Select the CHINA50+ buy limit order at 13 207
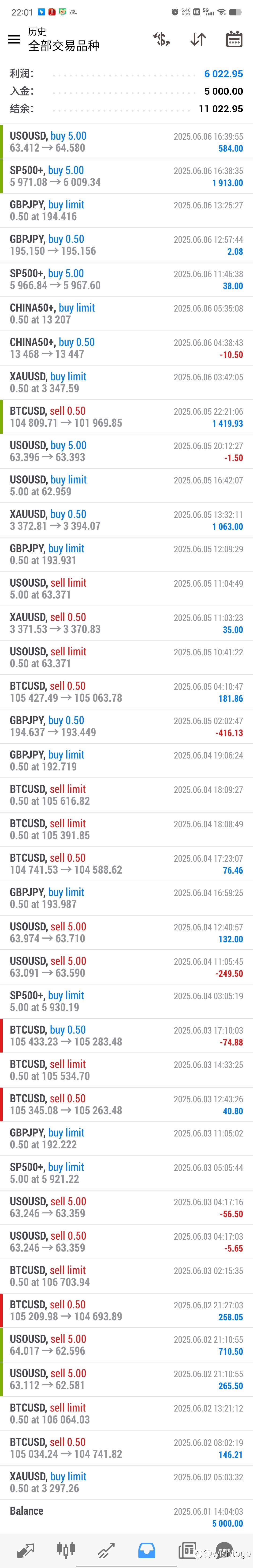The height and width of the screenshot is (1568, 253). pyautogui.click(x=126, y=313)
